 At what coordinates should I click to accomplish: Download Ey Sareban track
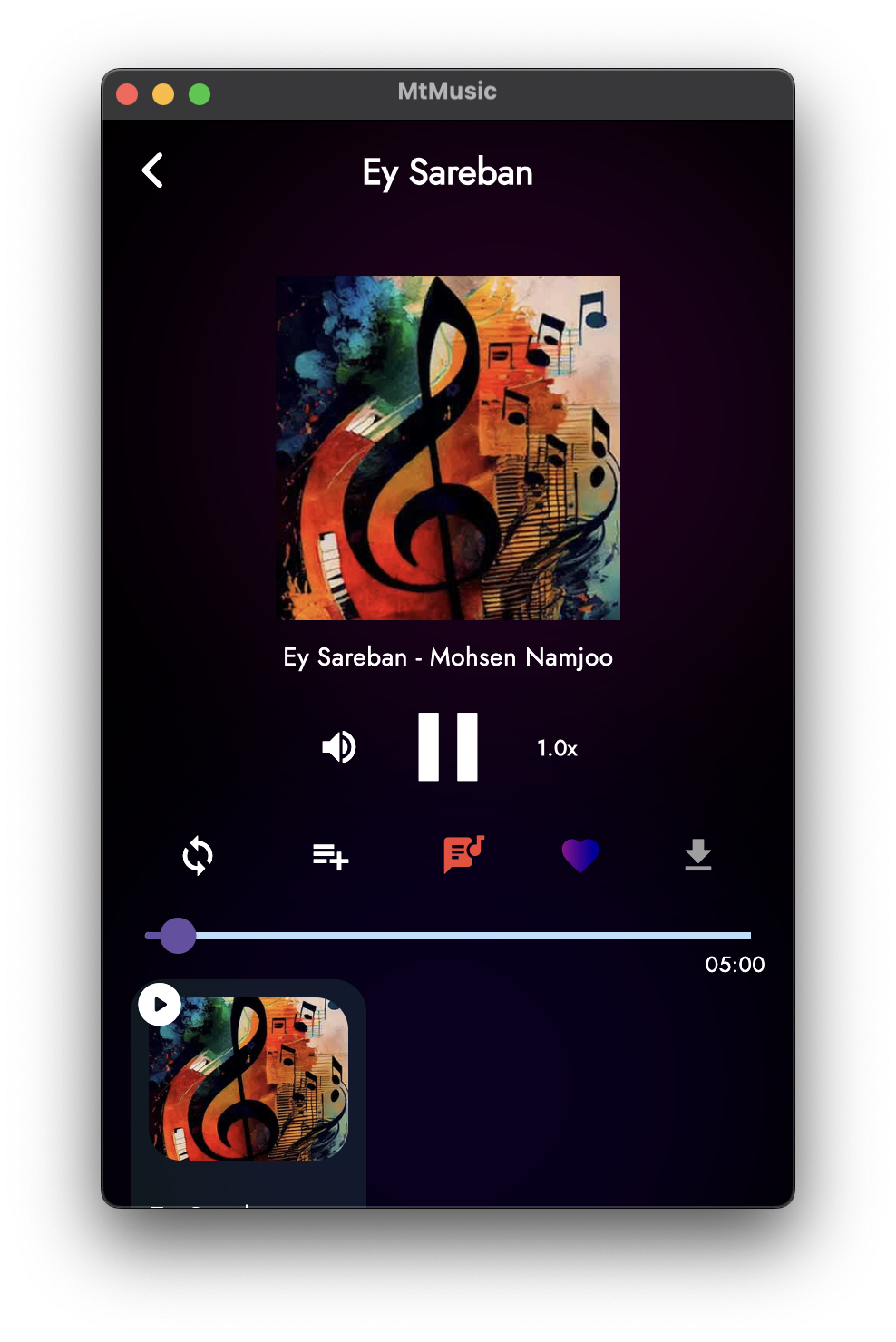(697, 855)
